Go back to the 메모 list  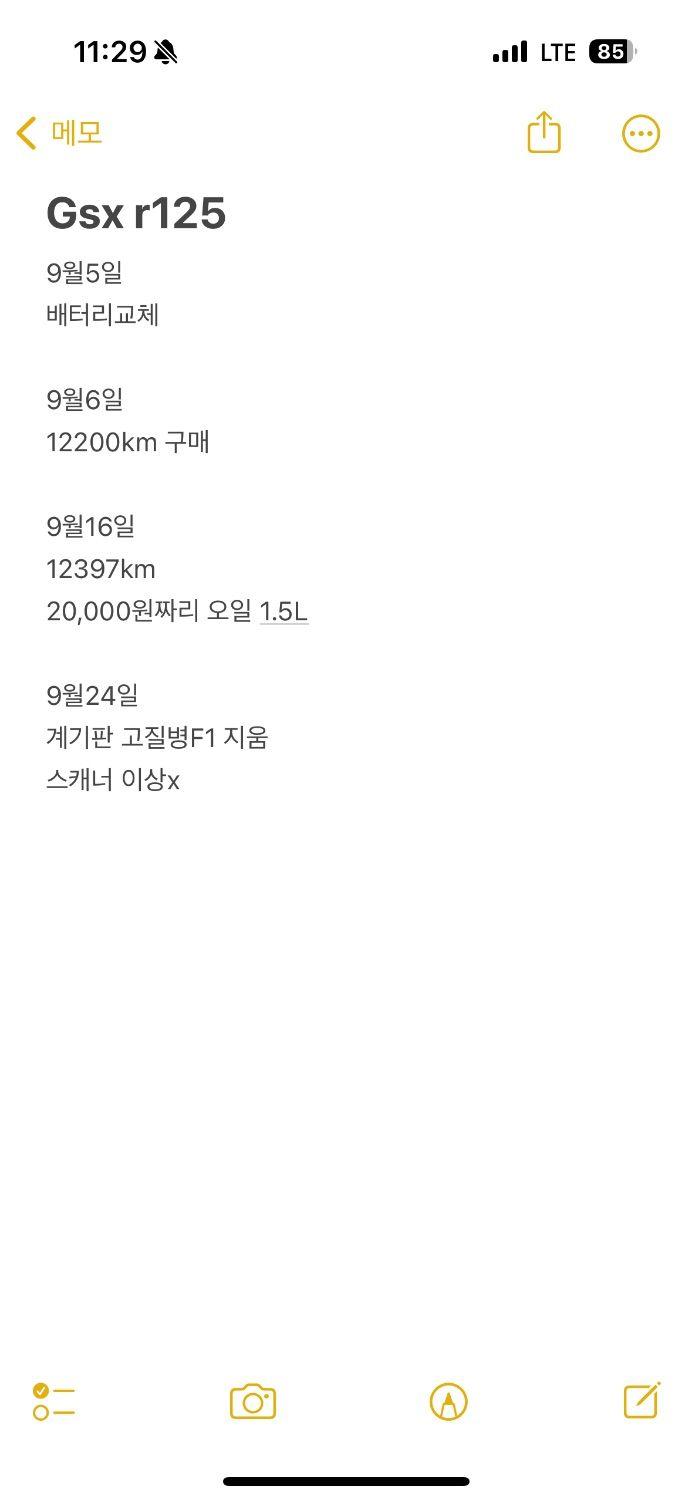click(60, 133)
